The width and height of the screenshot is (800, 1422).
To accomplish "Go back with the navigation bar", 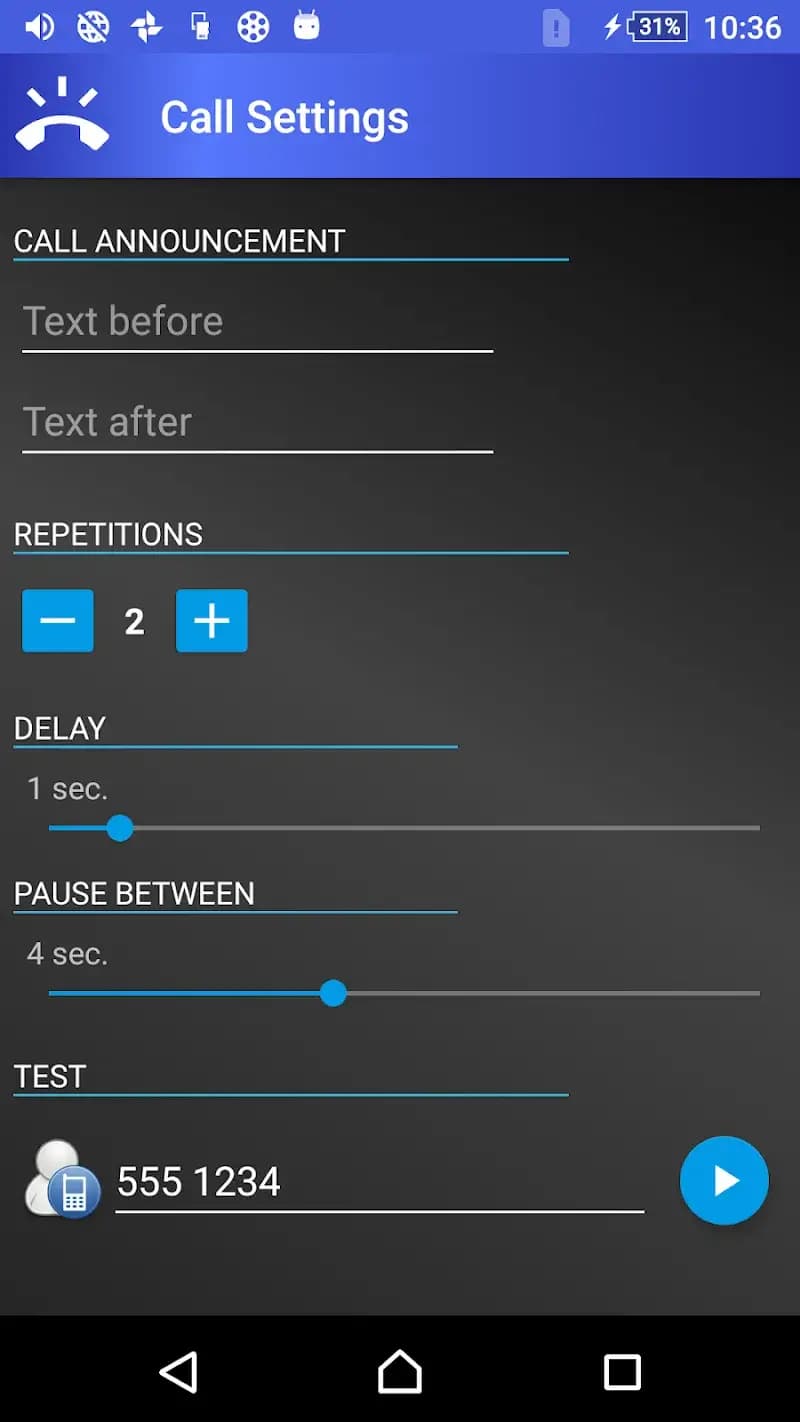I will click(179, 1372).
